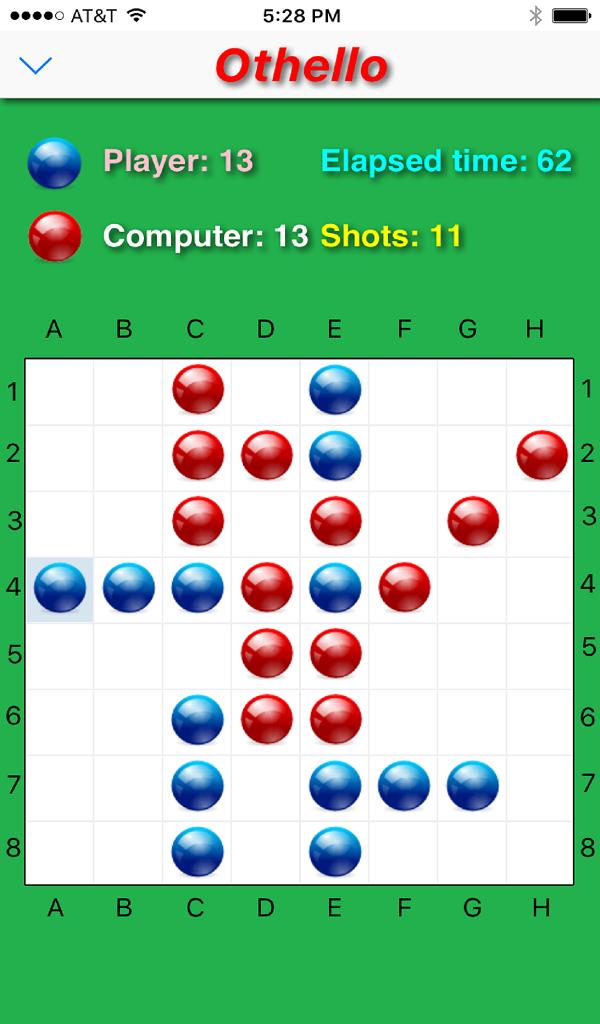600x1024 pixels.
Task: Place a piece on empty cell F2
Action: (x=404, y=456)
